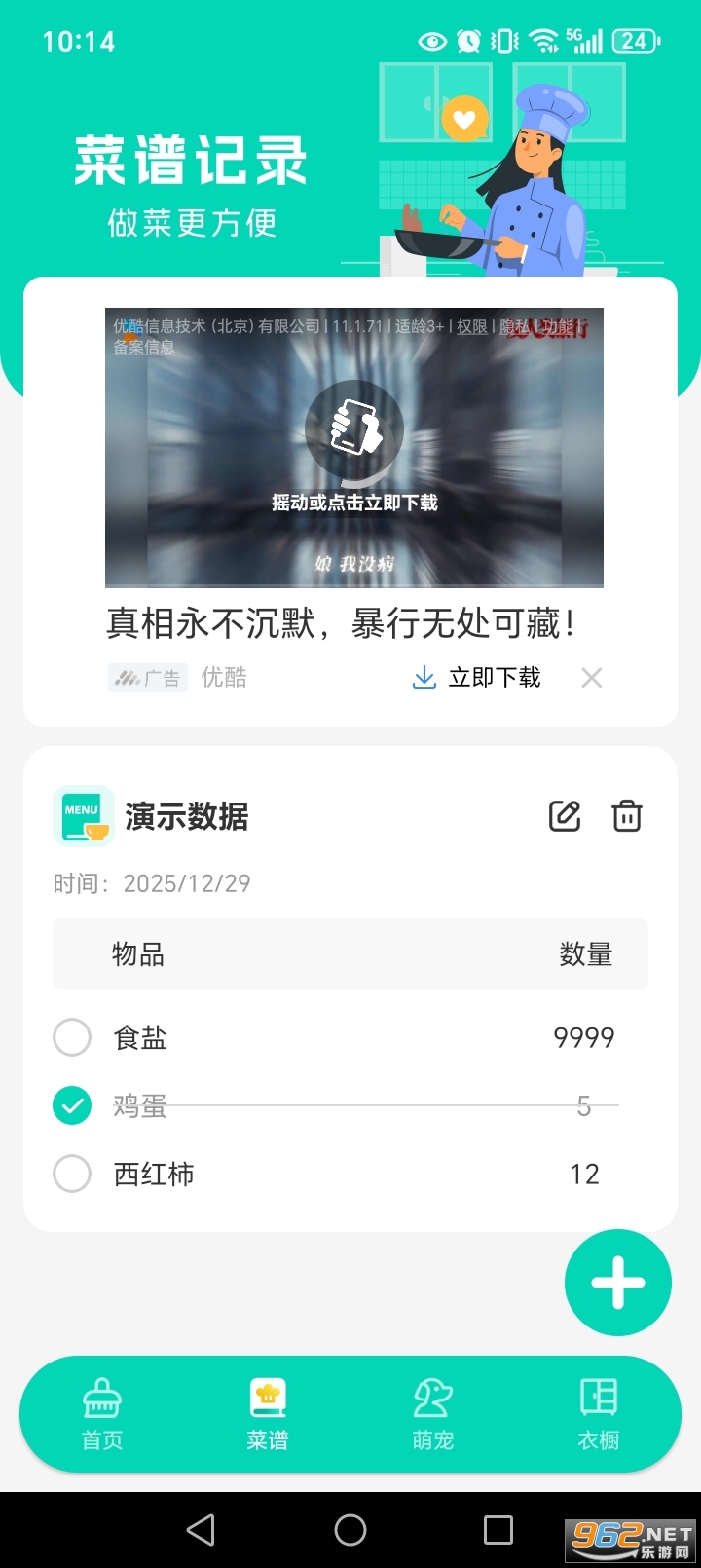Tap 立即下载 to download the app

pos(495,677)
